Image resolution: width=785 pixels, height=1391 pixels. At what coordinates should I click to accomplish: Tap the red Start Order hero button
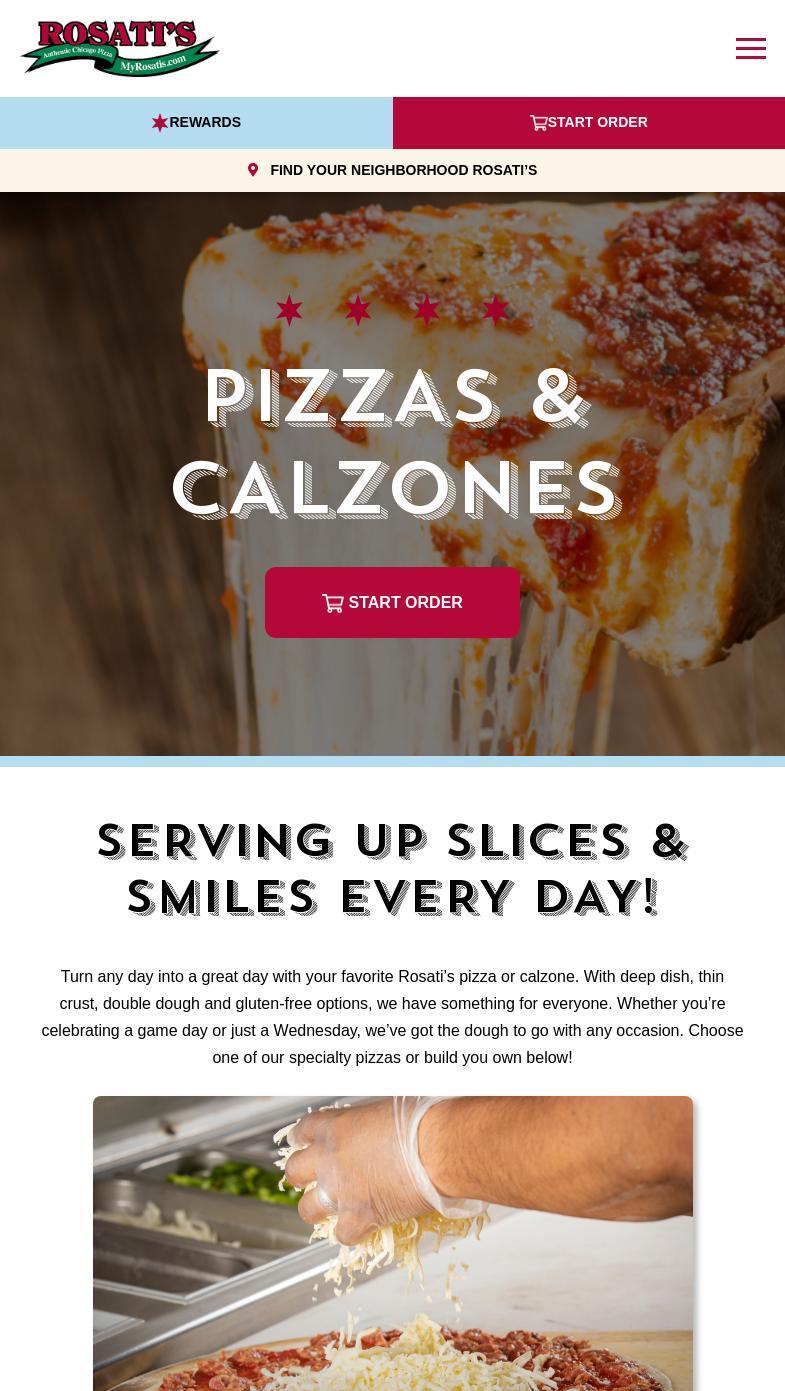coord(392,602)
